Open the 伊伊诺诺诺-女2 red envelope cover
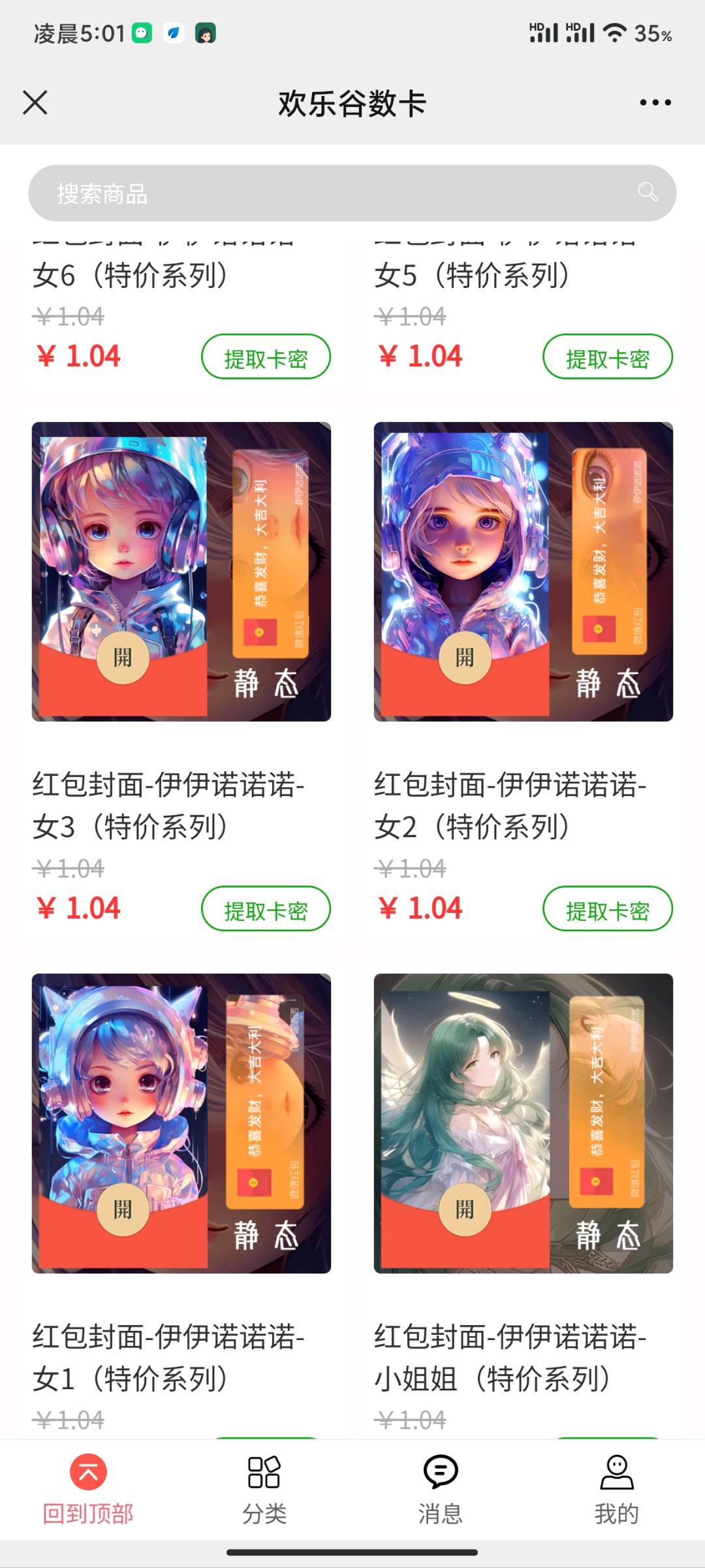The height and width of the screenshot is (1568, 705). click(x=523, y=572)
